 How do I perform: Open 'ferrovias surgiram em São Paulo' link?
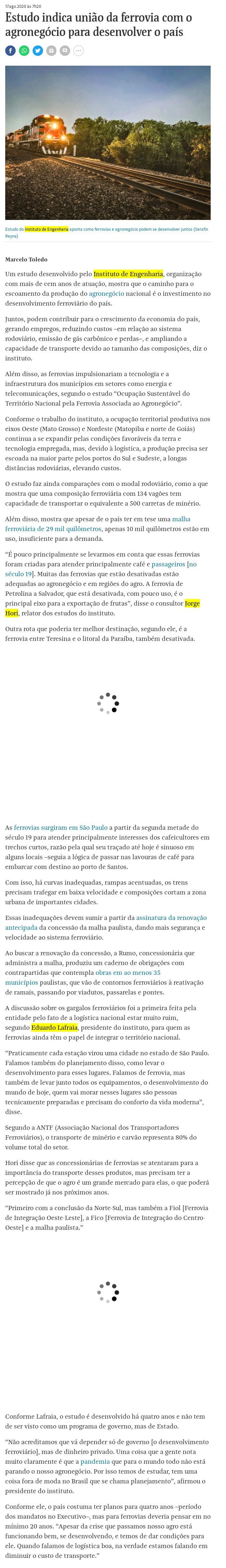tap(60, 827)
